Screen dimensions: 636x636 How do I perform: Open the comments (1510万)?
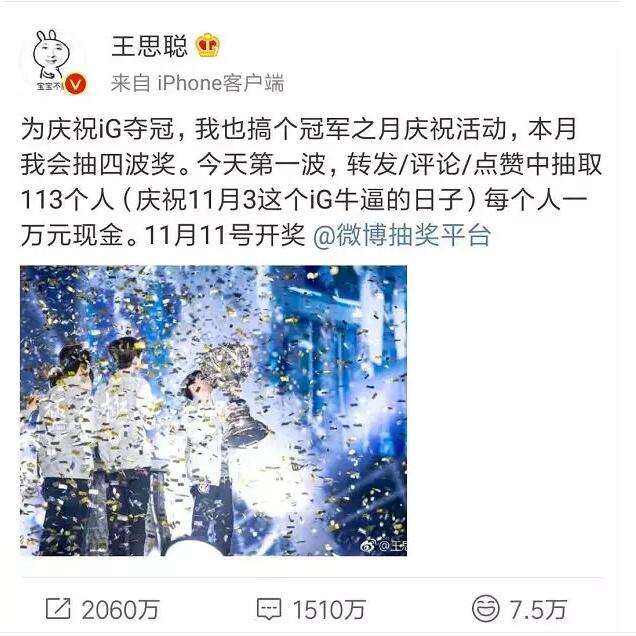pyautogui.click(x=310, y=608)
